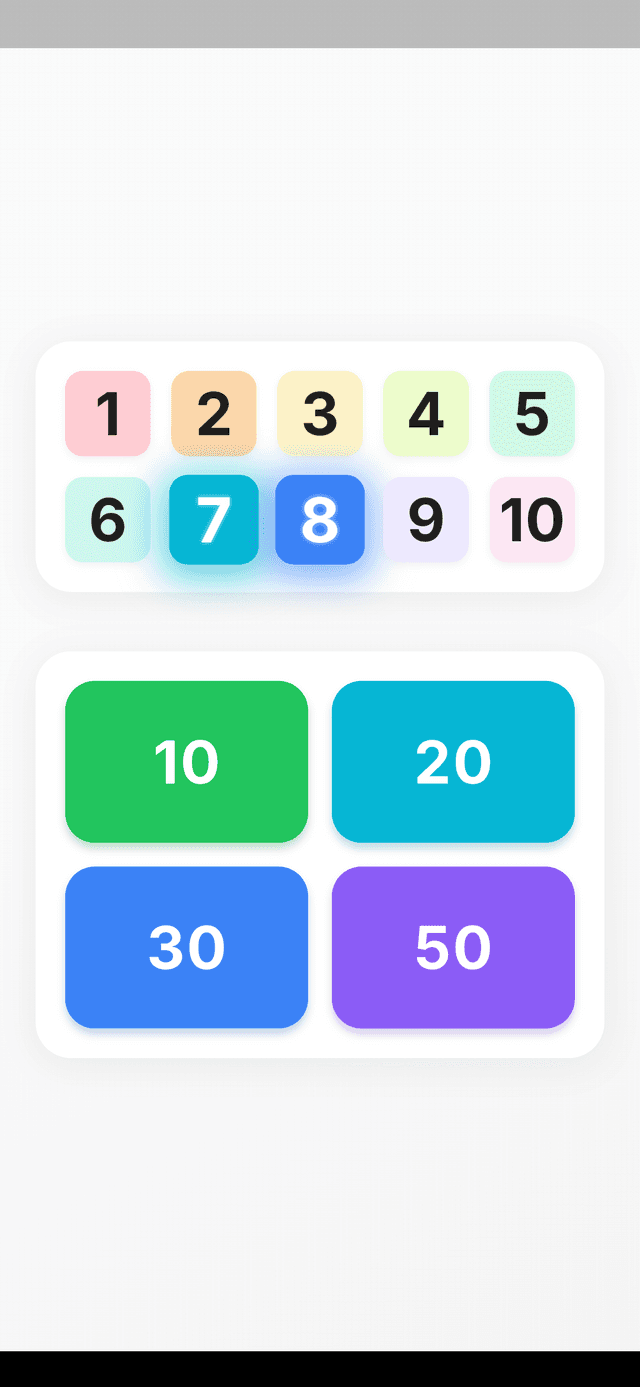This screenshot has height=1387, width=640.
Task: Select the number 6 tile
Action: coord(108,520)
